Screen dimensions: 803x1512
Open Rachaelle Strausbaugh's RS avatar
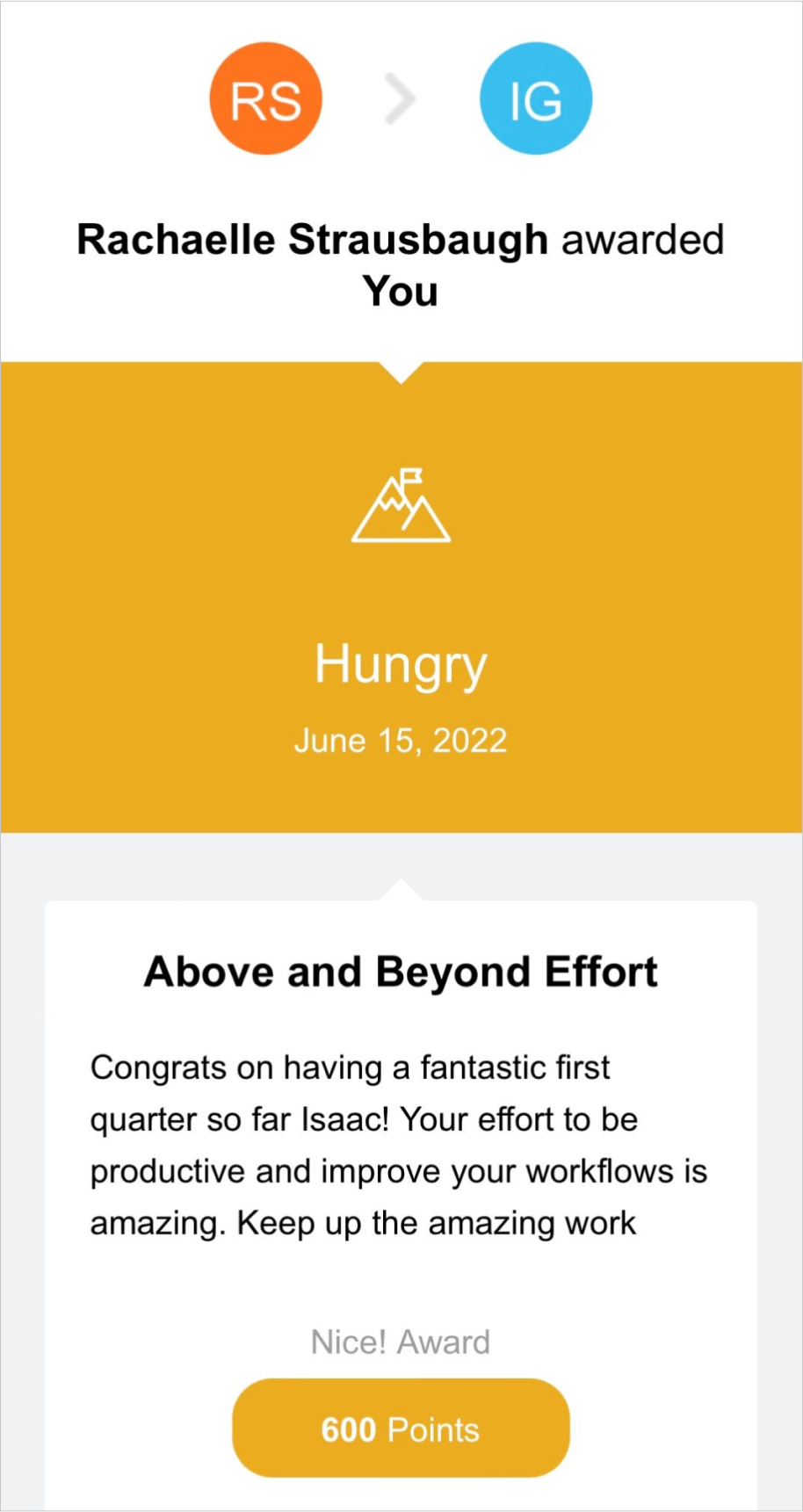(265, 98)
